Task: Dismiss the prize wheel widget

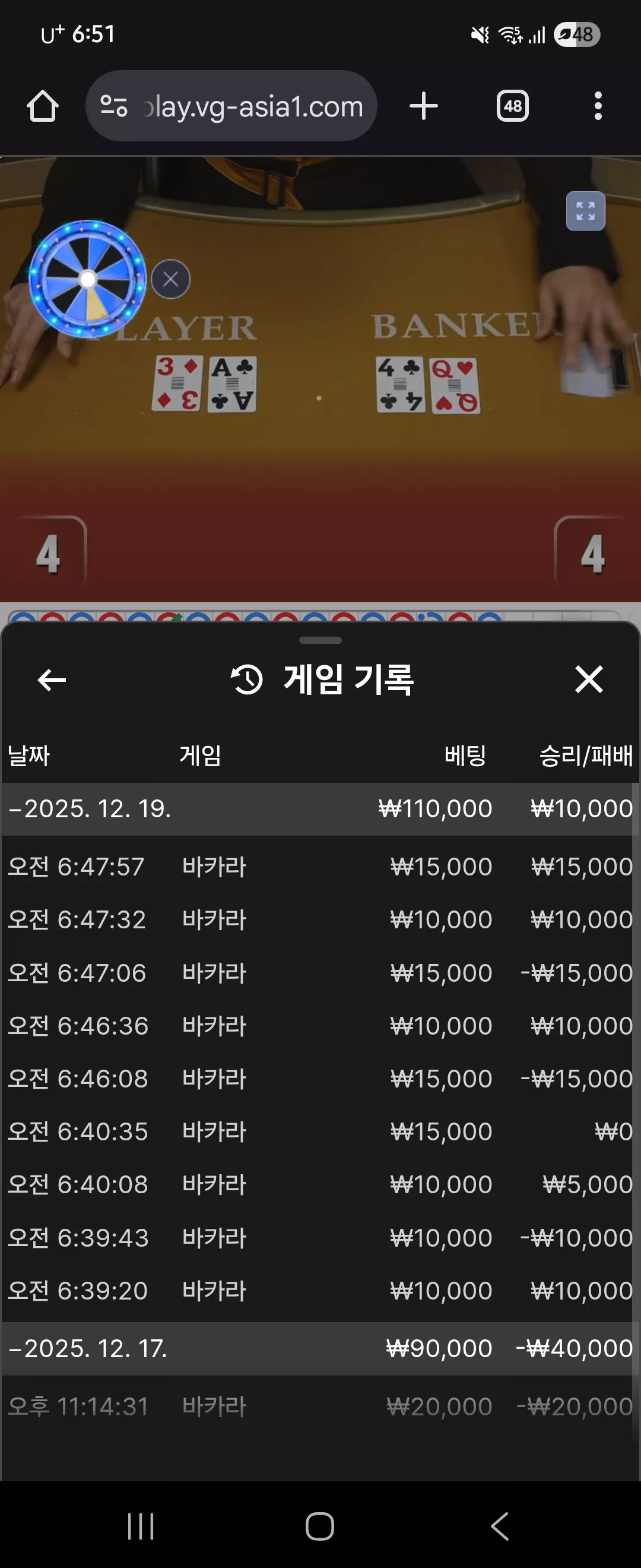Action: pos(171,279)
